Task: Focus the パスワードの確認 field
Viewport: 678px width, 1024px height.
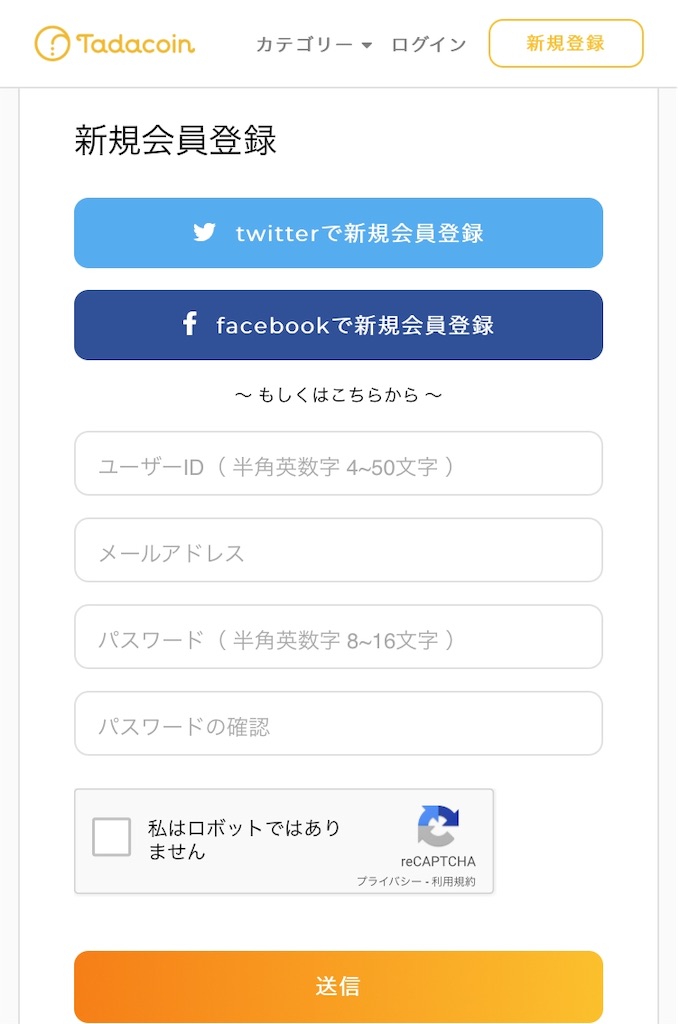Action: tap(338, 725)
